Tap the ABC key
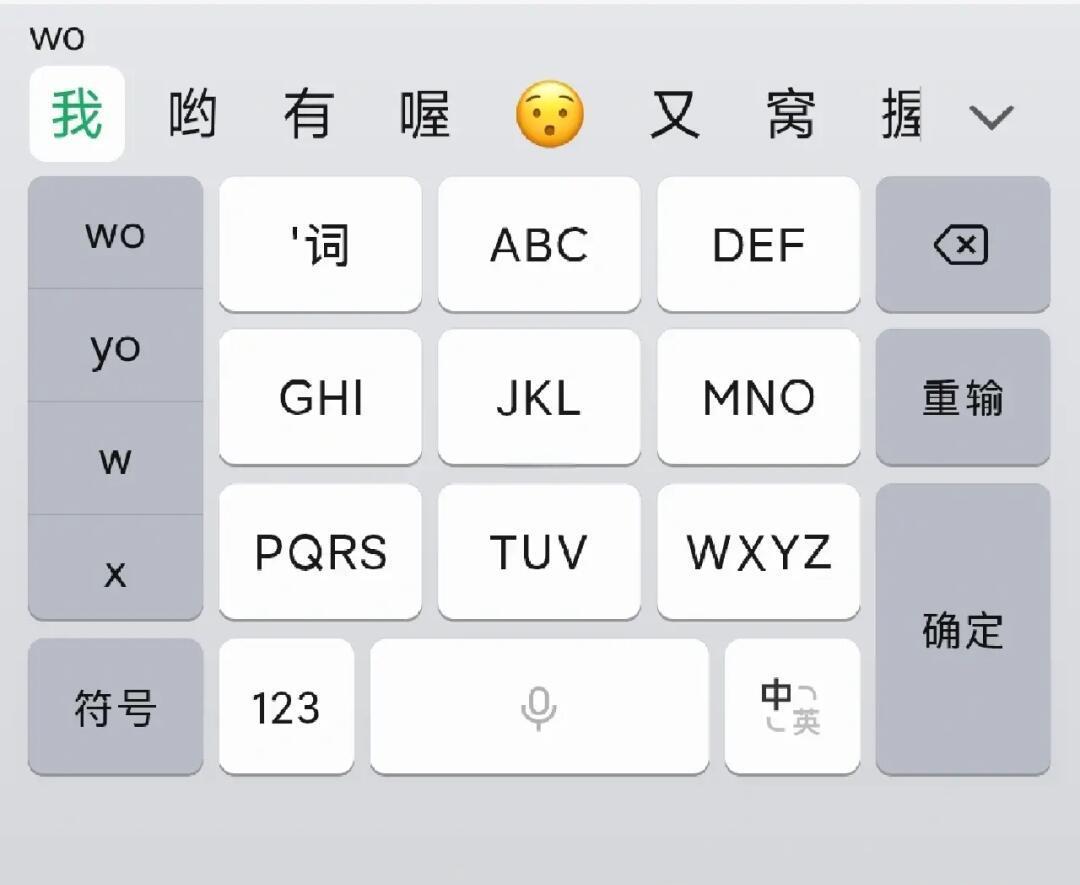Viewport: 1080px width, 885px height. pyautogui.click(x=539, y=245)
